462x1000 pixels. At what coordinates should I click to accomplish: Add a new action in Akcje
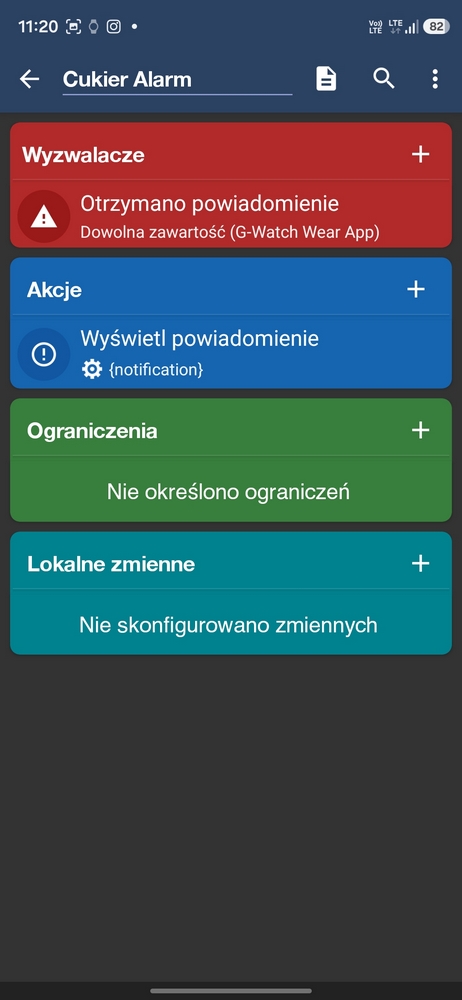click(x=416, y=290)
